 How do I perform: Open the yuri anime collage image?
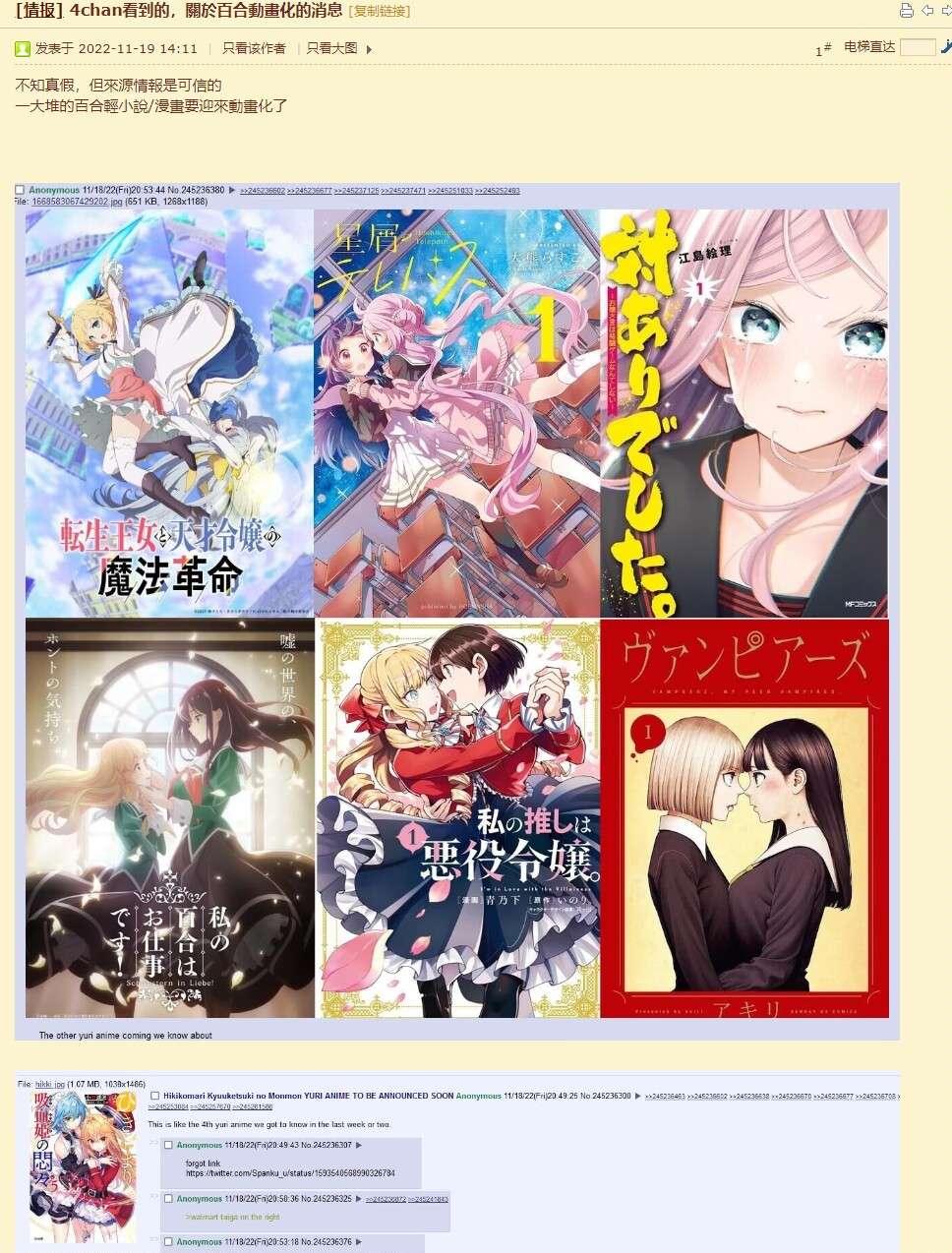pos(456,610)
